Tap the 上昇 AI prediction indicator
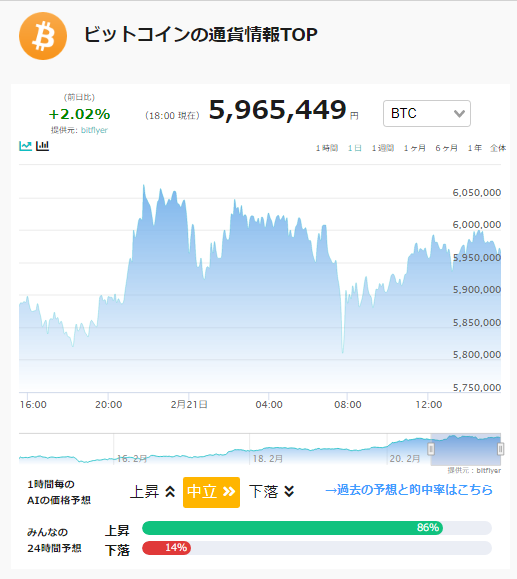The width and height of the screenshot is (517, 579). pos(152,491)
